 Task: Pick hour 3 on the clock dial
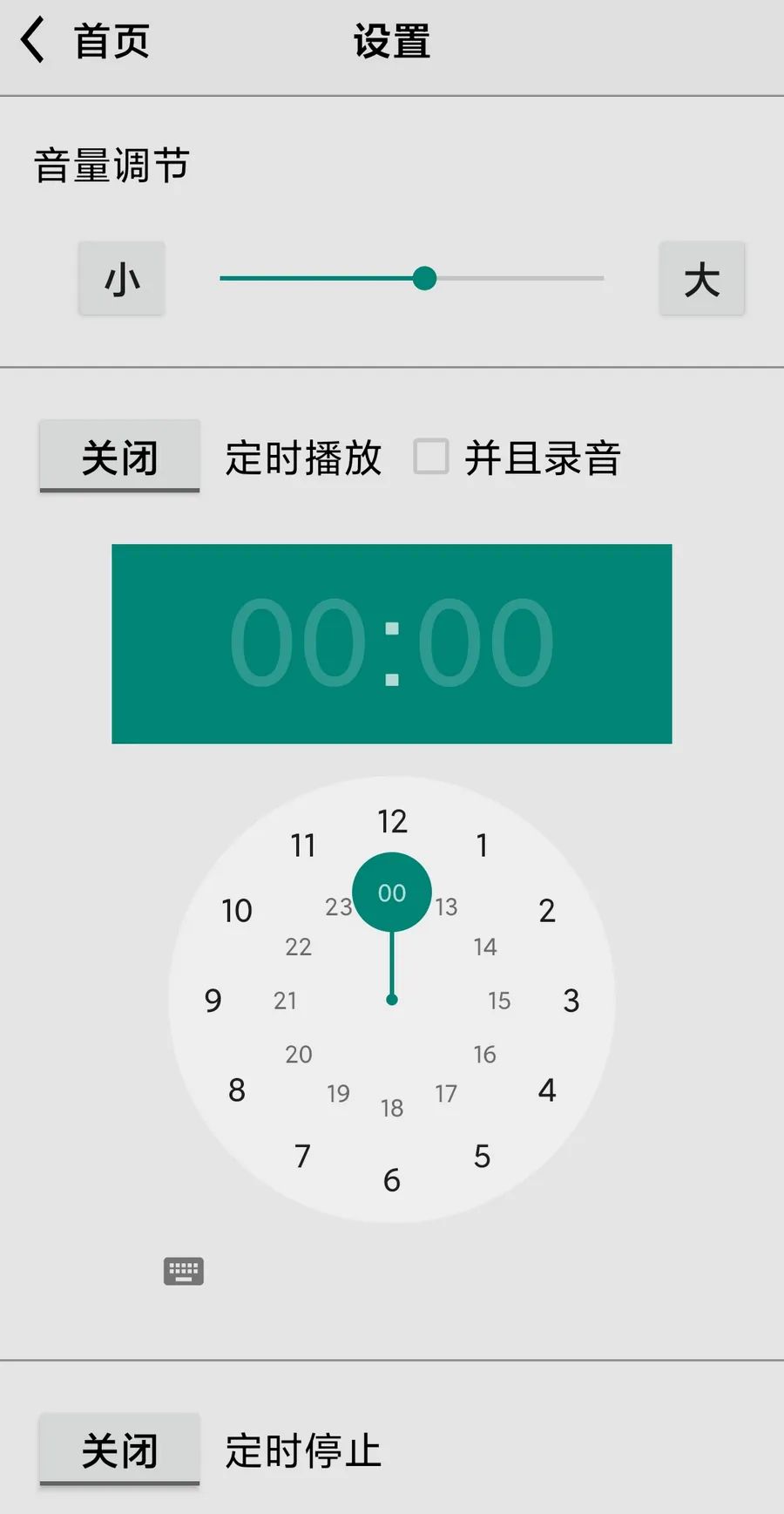(x=571, y=1000)
